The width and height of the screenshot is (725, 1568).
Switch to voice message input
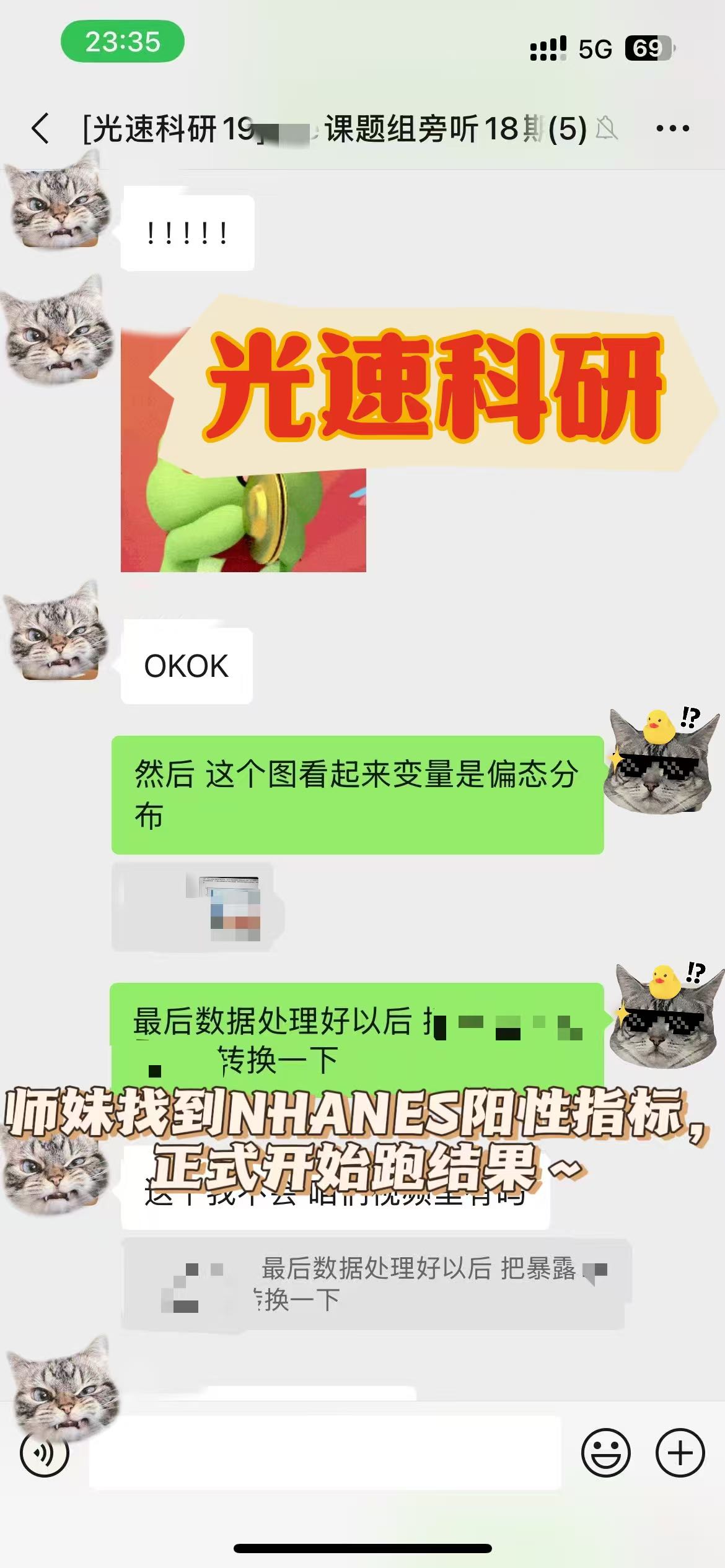(45, 1453)
